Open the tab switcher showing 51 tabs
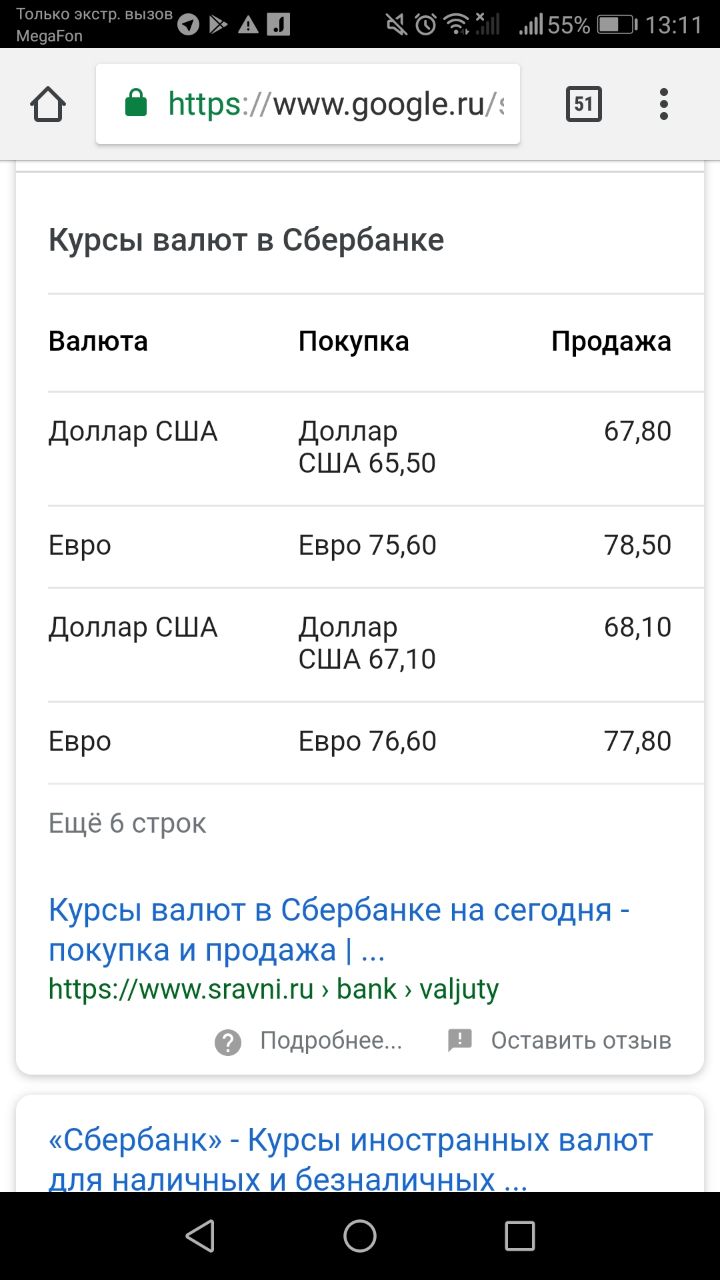The width and height of the screenshot is (720, 1280). tap(584, 104)
